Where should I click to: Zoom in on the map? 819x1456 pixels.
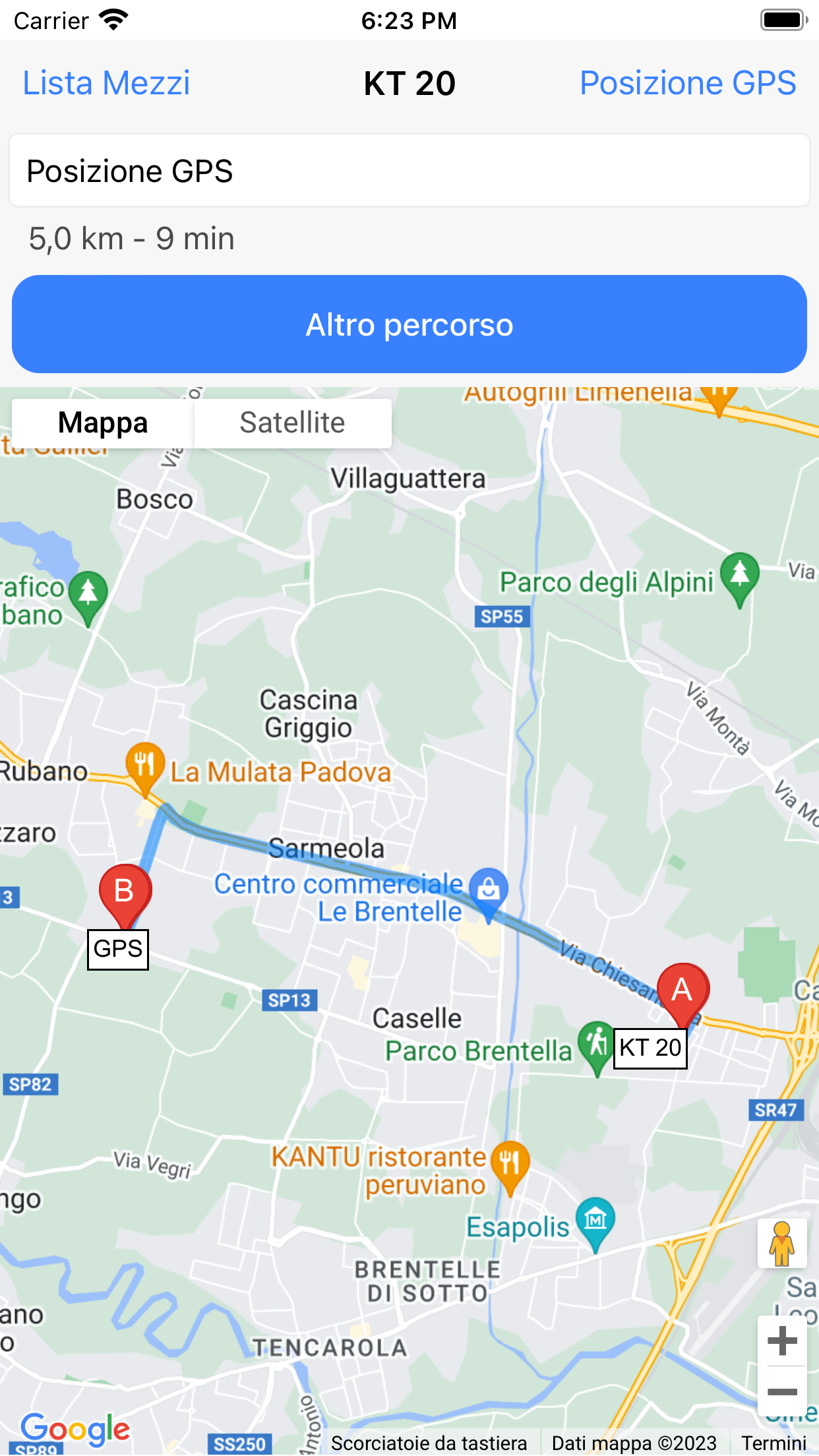click(x=782, y=1341)
